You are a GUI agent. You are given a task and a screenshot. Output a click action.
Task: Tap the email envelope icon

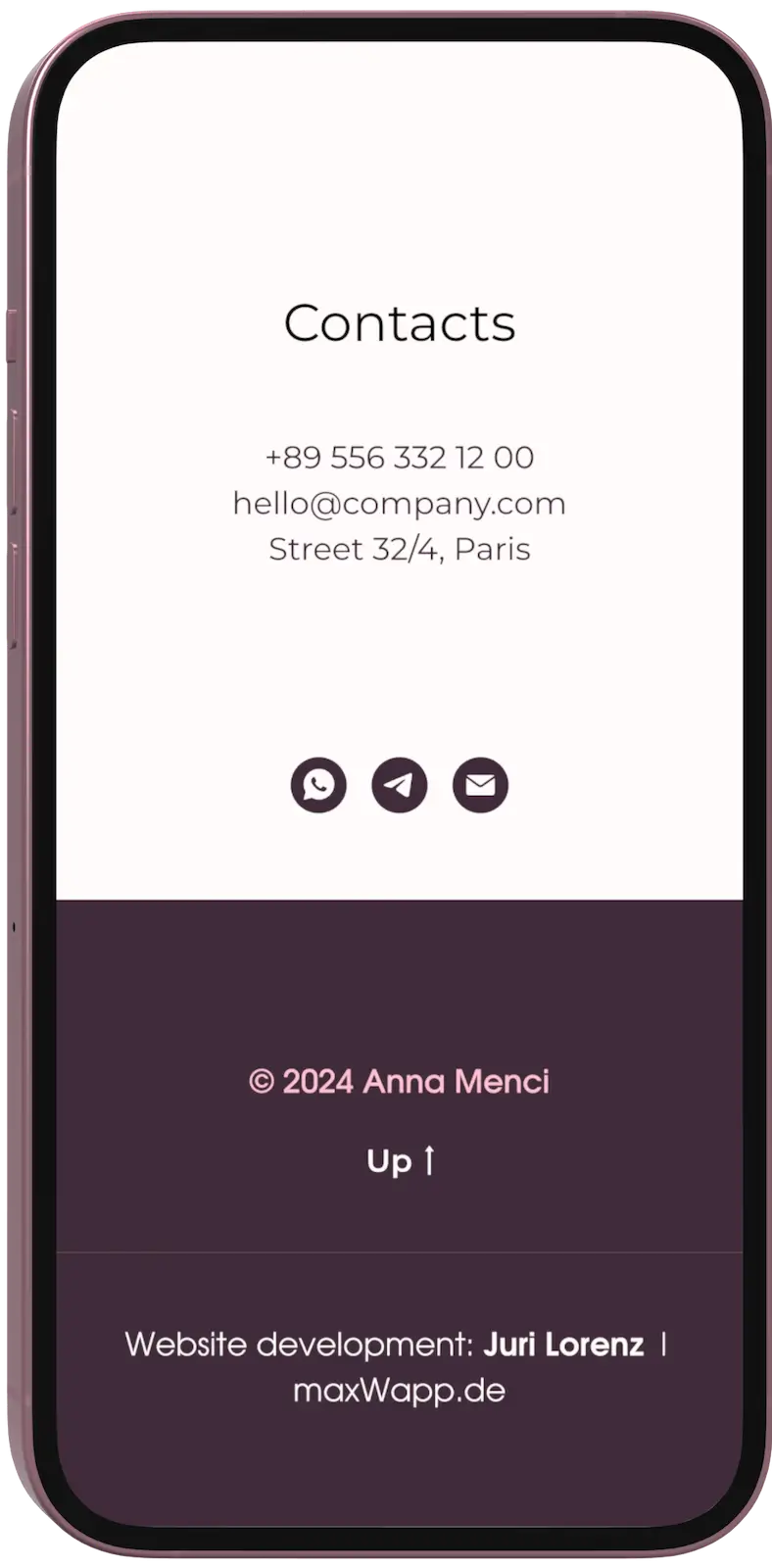pyautogui.click(x=480, y=785)
